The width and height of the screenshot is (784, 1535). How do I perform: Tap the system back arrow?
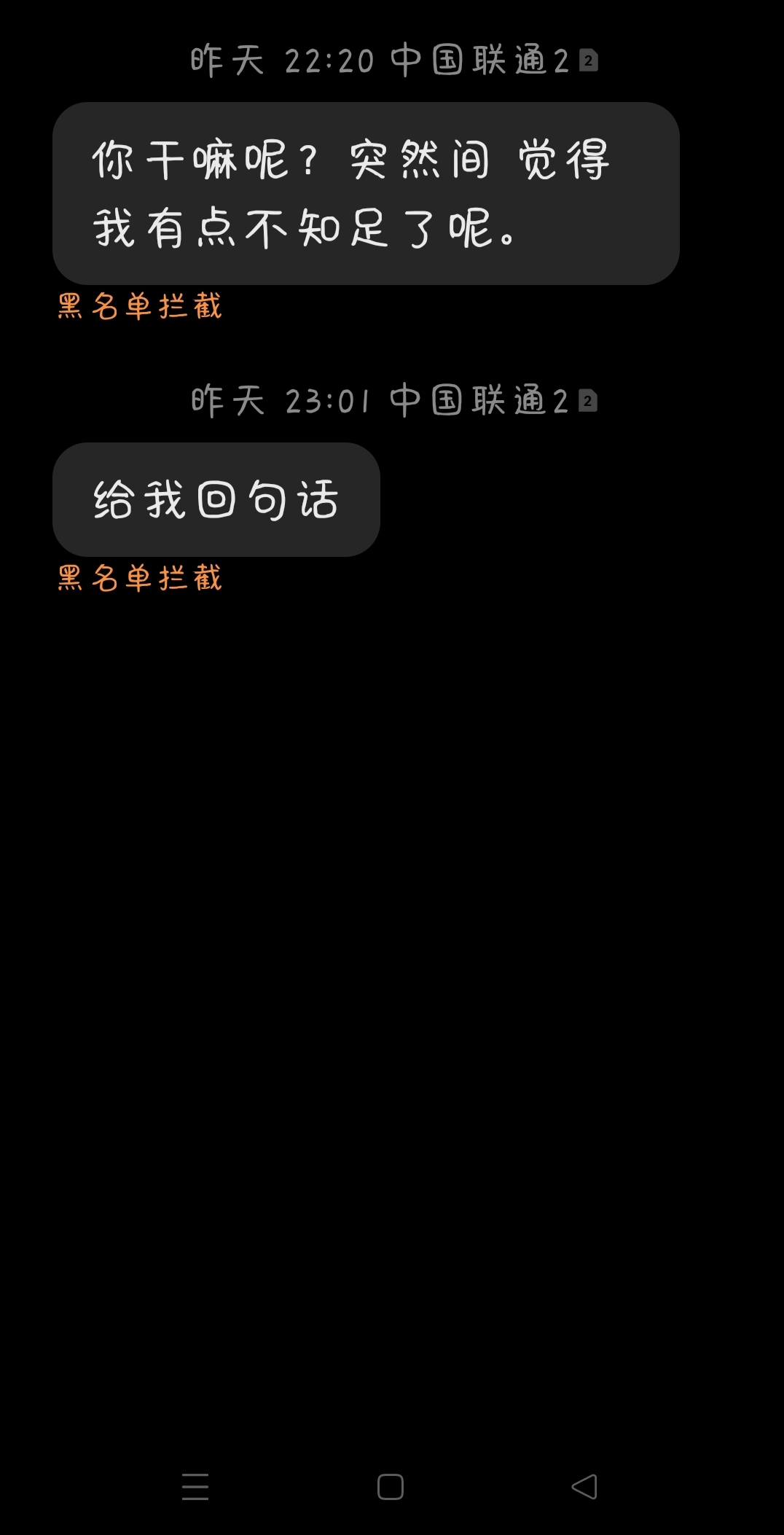584,1487
